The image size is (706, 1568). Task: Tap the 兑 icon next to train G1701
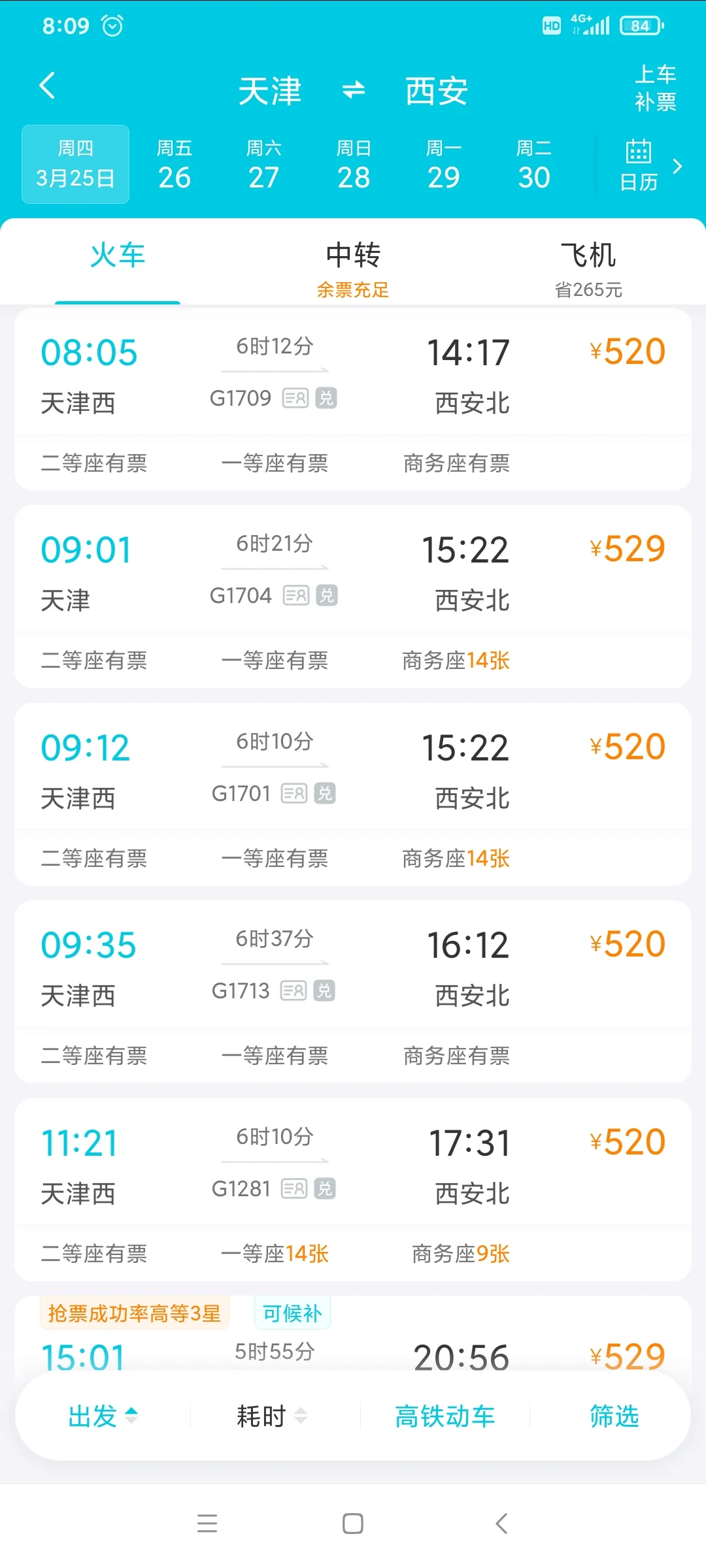[325, 793]
